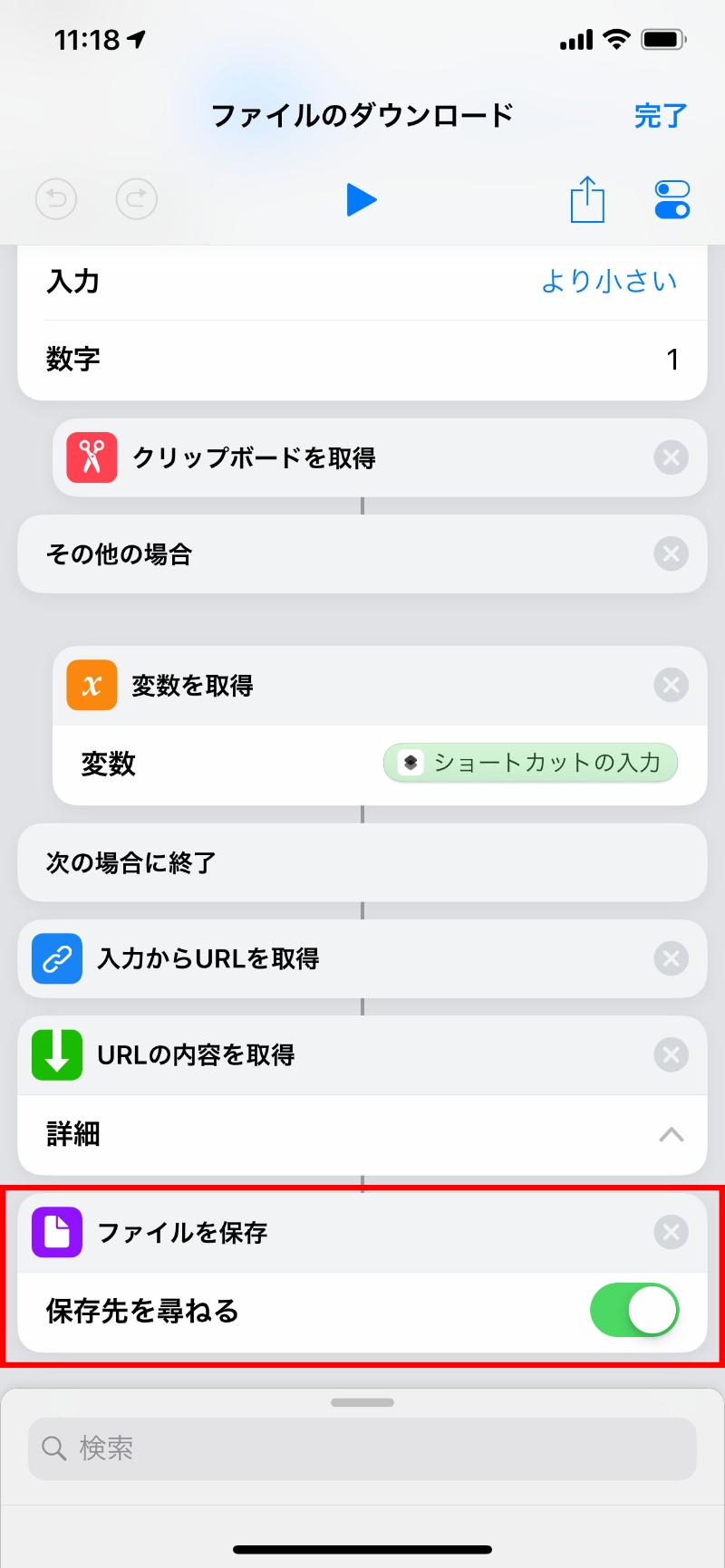
Task: Run the shortcut with the play button
Action: coord(361,200)
